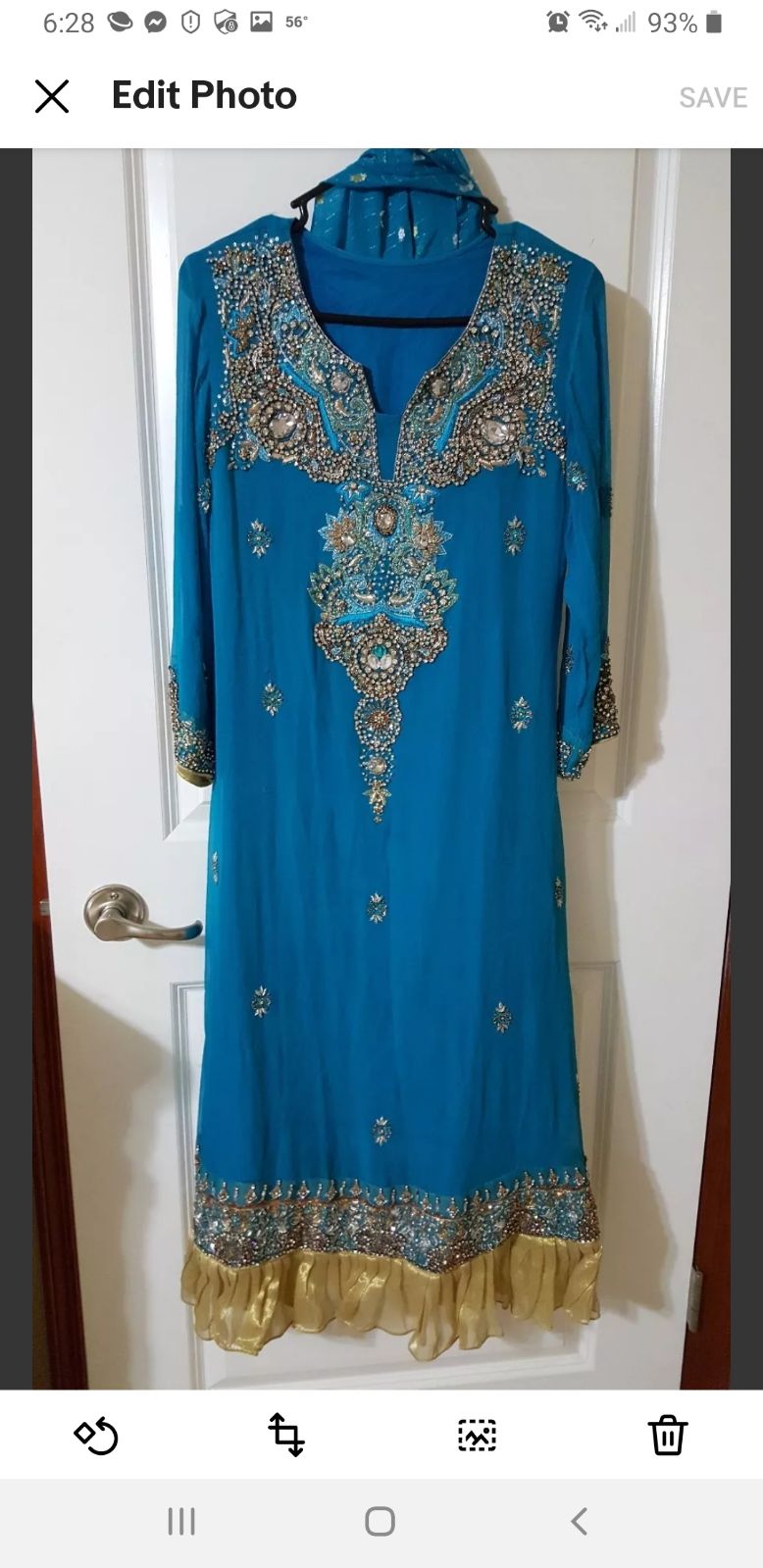The width and height of the screenshot is (763, 1568).
Task: Delete this photo with trash icon
Action: (668, 1435)
